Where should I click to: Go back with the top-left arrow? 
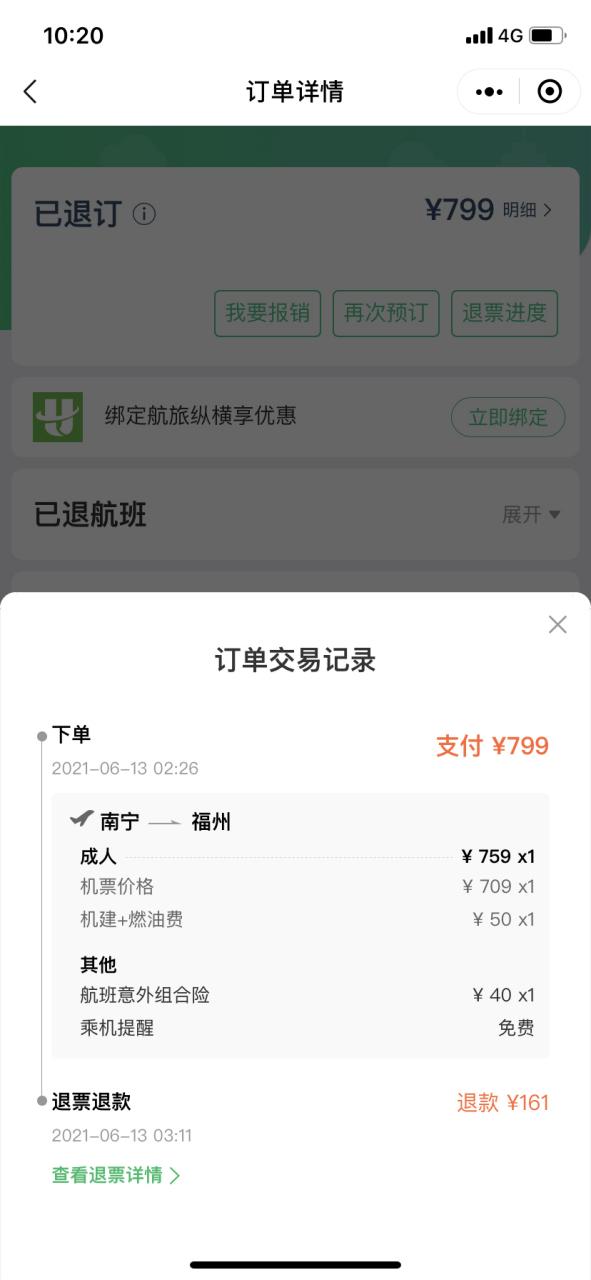[30, 92]
